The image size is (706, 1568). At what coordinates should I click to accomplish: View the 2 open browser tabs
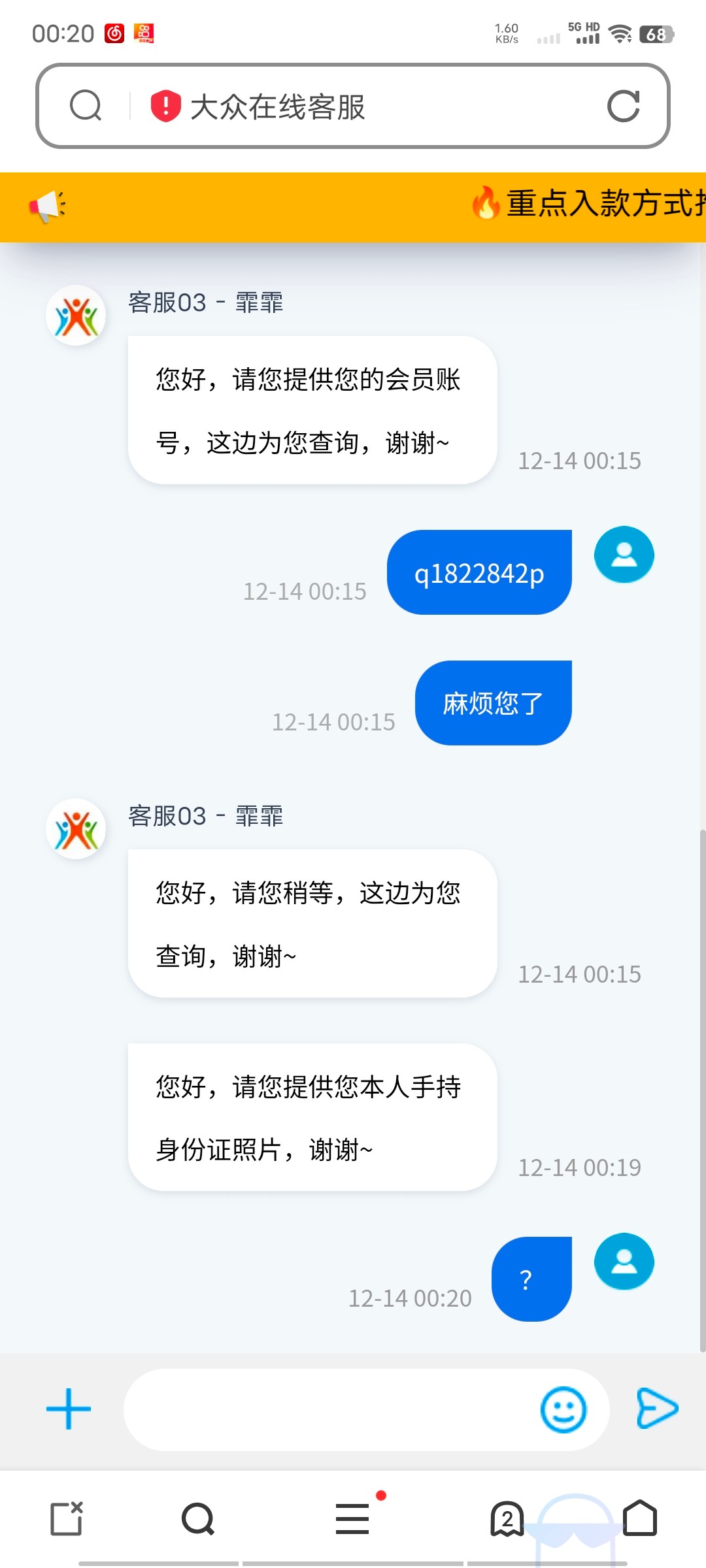[x=507, y=1518]
